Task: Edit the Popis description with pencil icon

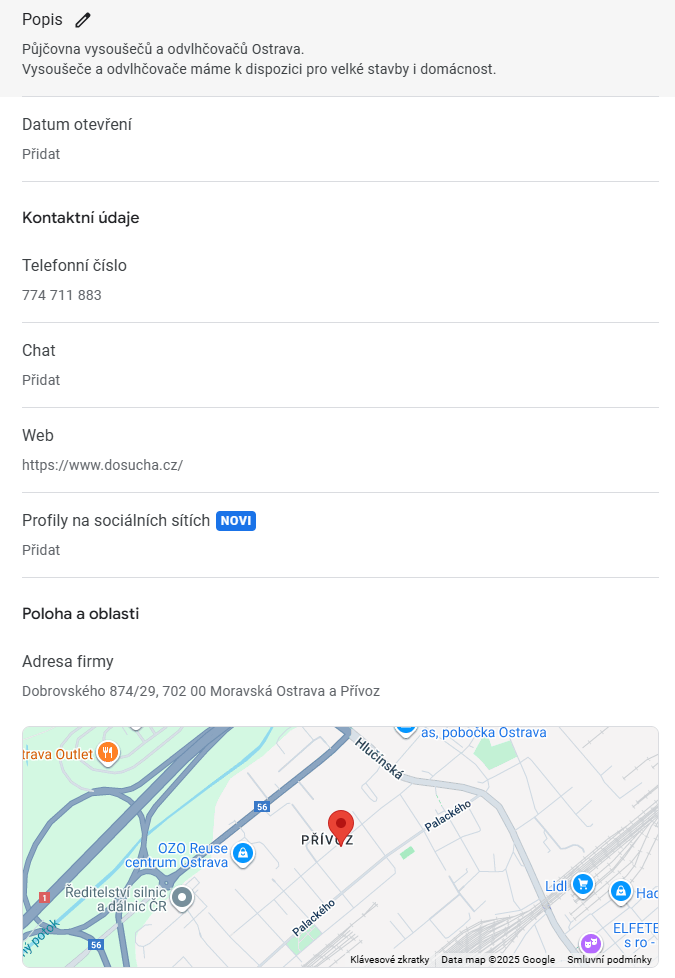Action: (x=83, y=20)
